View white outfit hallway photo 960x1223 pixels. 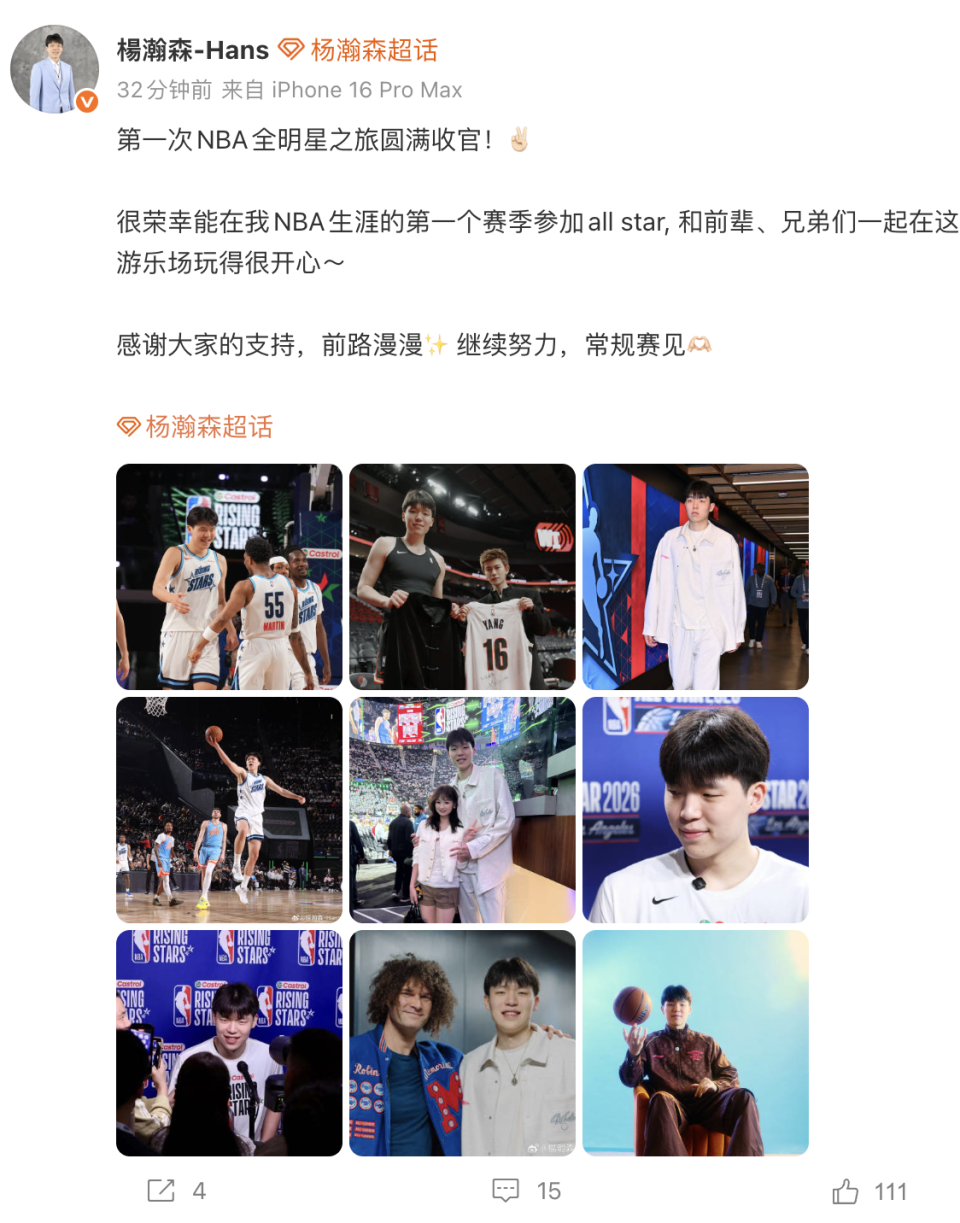pyautogui.click(x=696, y=577)
